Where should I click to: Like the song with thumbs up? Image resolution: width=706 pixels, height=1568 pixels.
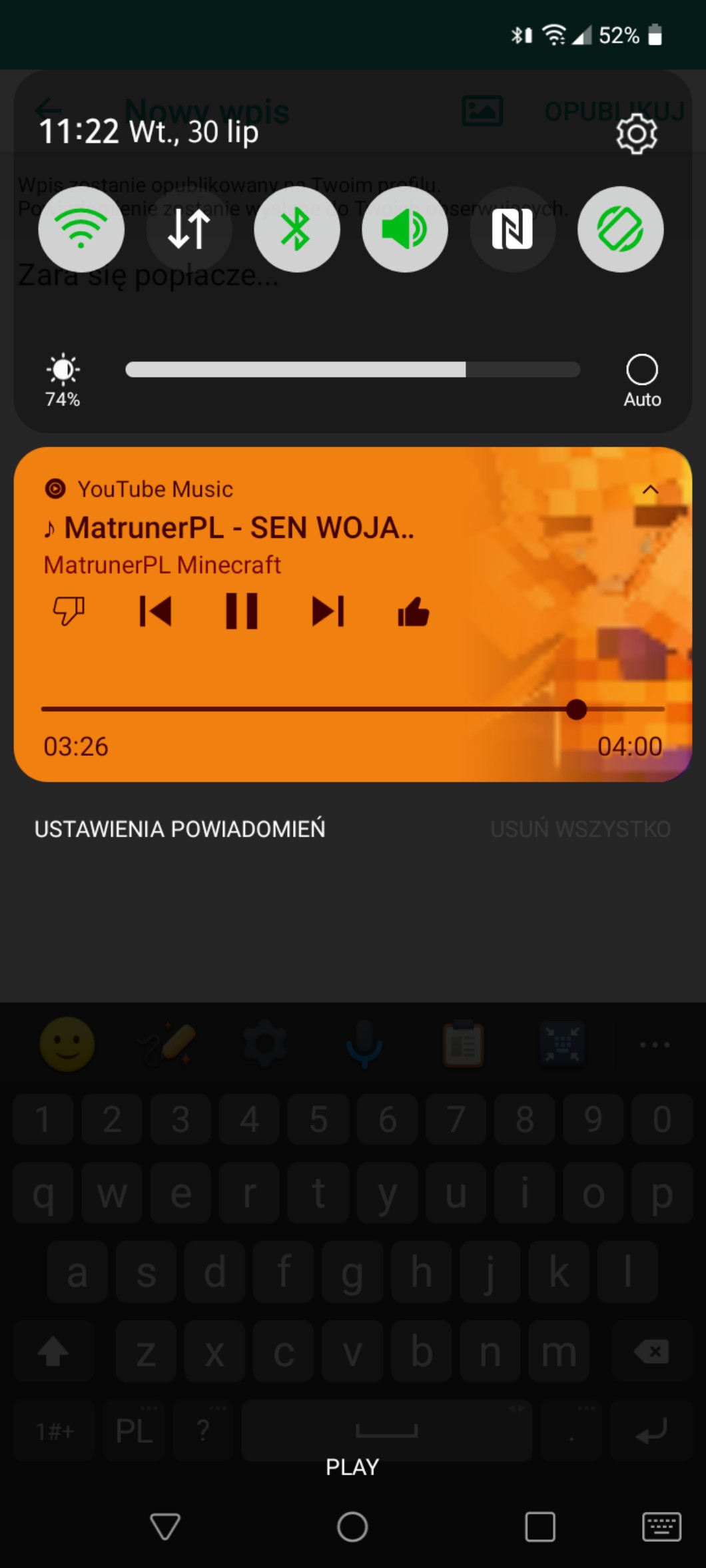click(x=414, y=611)
